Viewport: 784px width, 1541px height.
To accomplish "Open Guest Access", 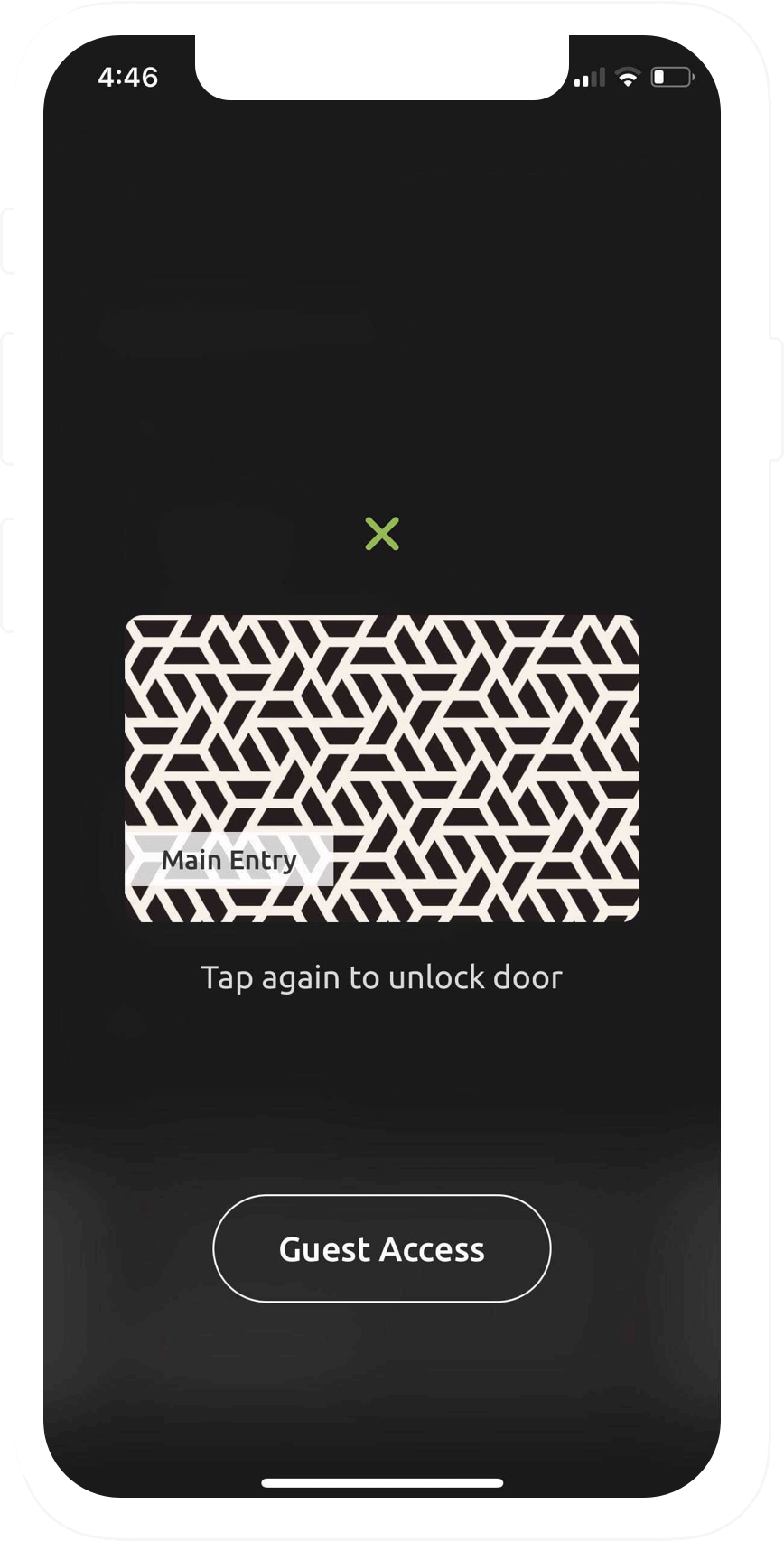I will (x=382, y=1248).
